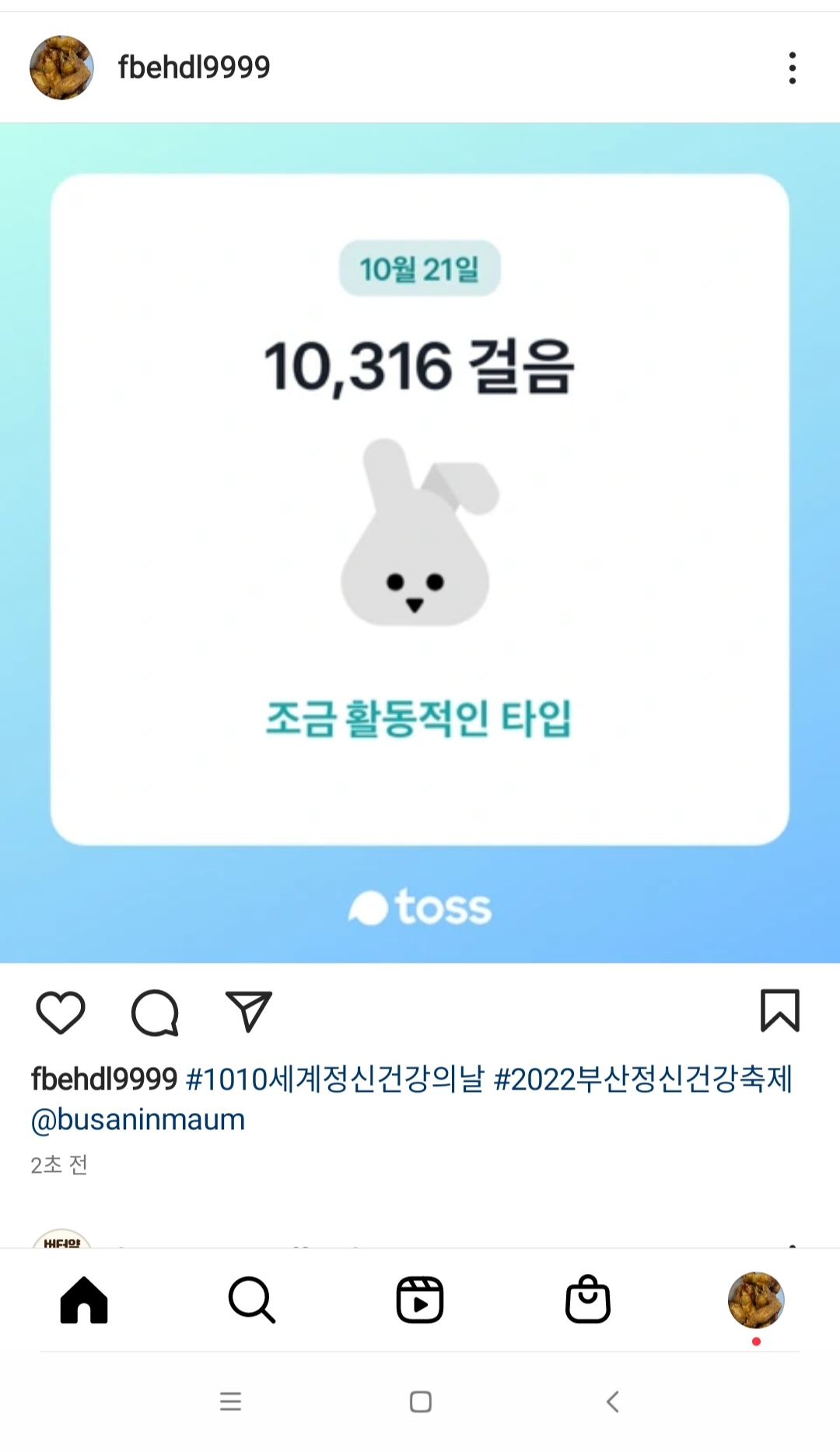Switch to the Shop tab

tap(588, 1300)
